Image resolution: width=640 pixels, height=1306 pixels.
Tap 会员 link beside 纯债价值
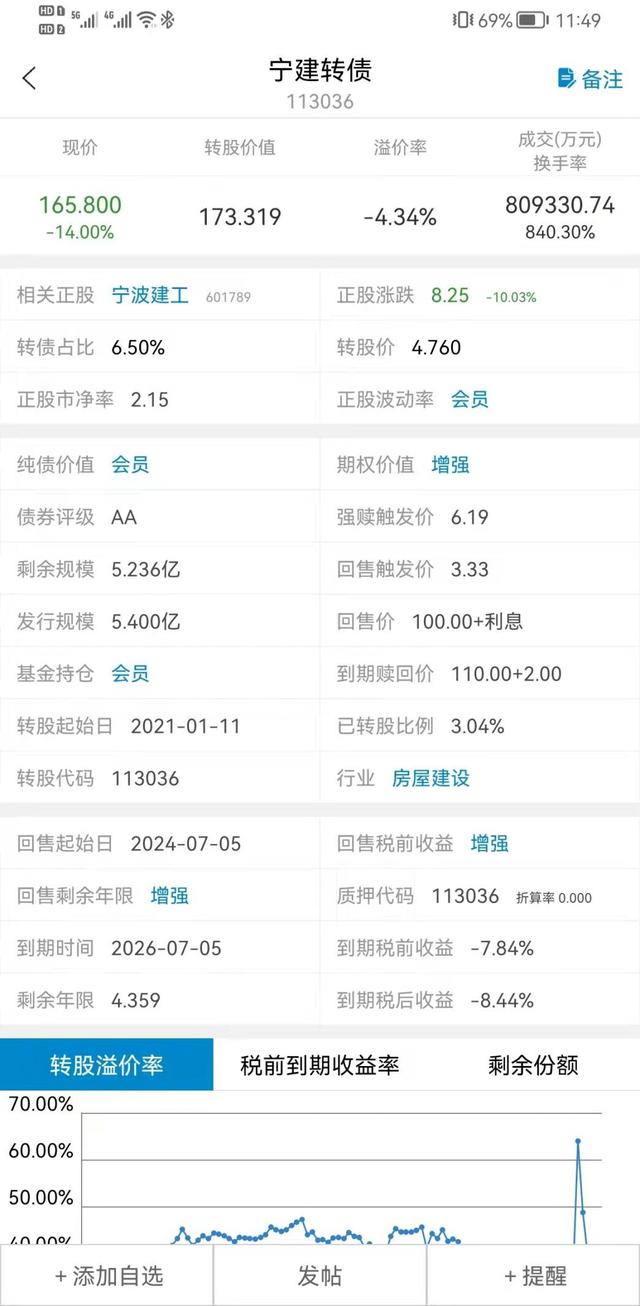[x=130, y=464]
